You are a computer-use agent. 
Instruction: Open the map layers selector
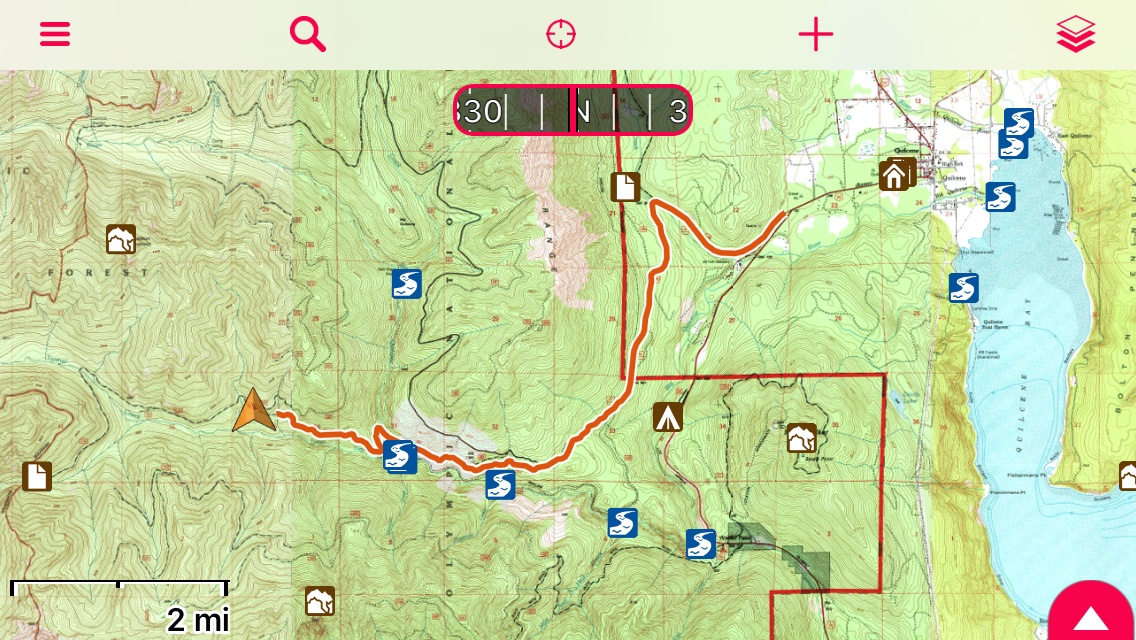click(x=1076, y=35)
